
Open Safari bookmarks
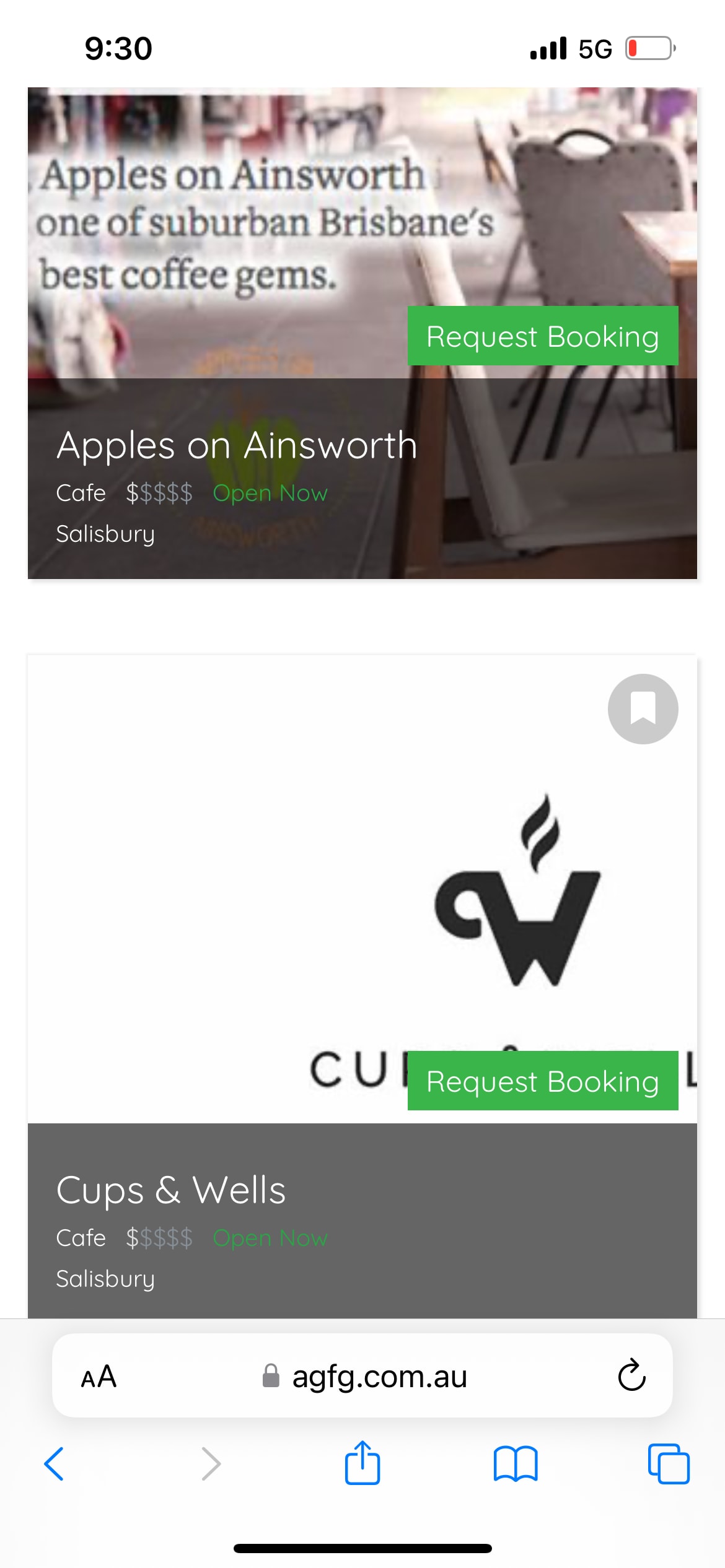(x=516, y=1465)
